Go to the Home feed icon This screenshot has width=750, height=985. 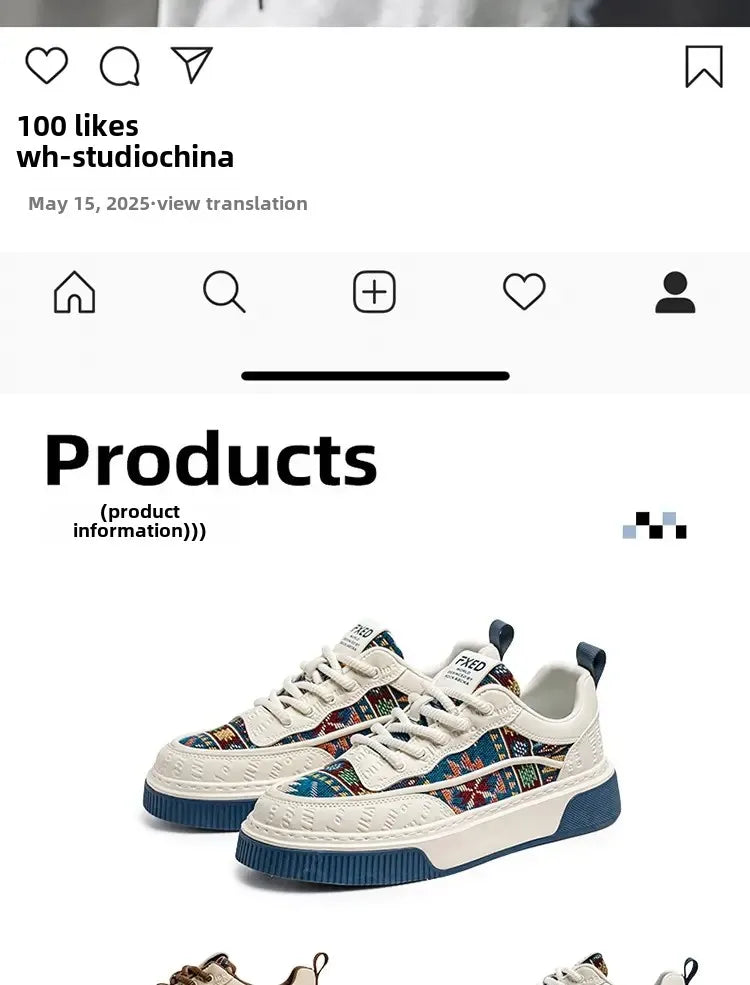(73, 292)
